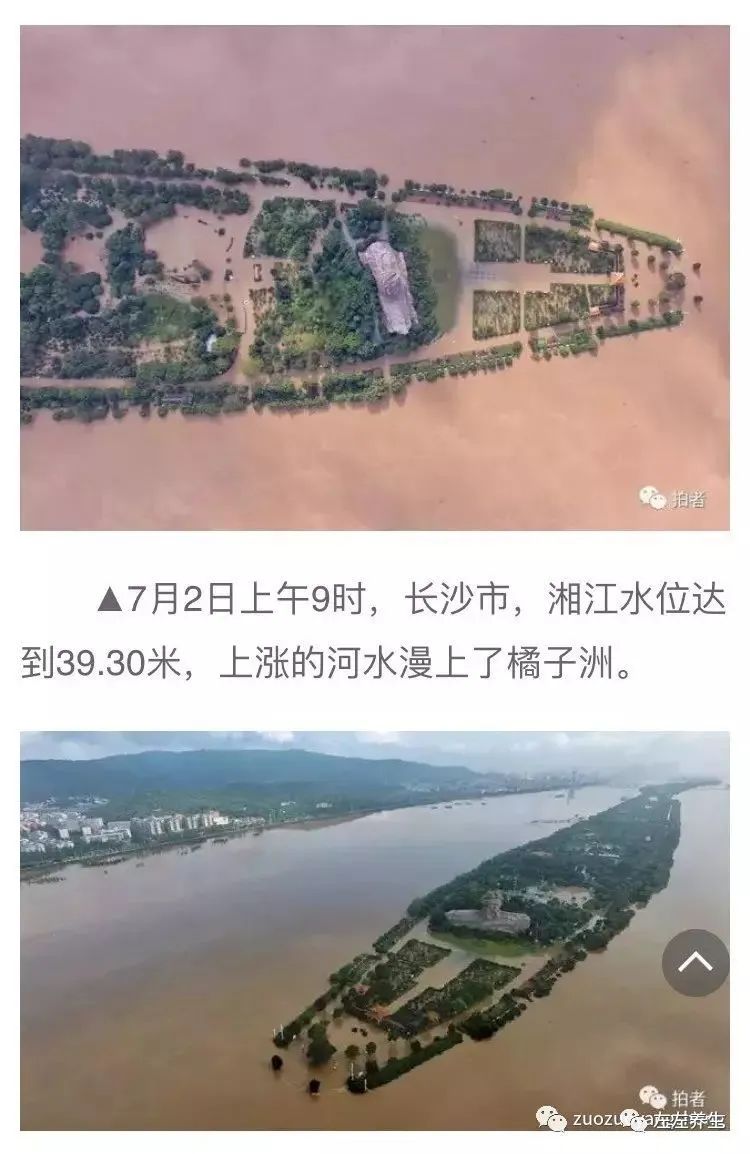Viewport: 750px width, 1154px height.
Task: Click the zuozuo account watermark link
Action: (x=600, y=1118)
